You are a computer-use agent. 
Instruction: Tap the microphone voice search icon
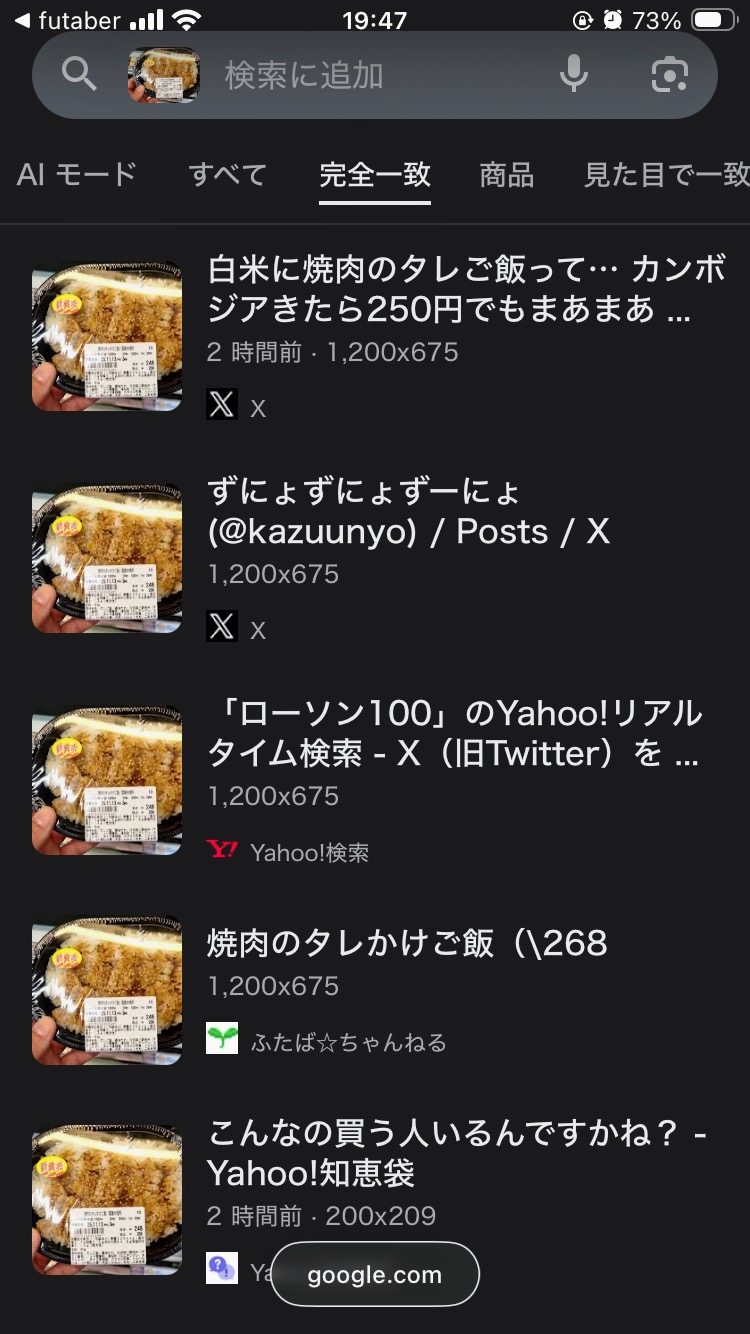click(573, 75)
